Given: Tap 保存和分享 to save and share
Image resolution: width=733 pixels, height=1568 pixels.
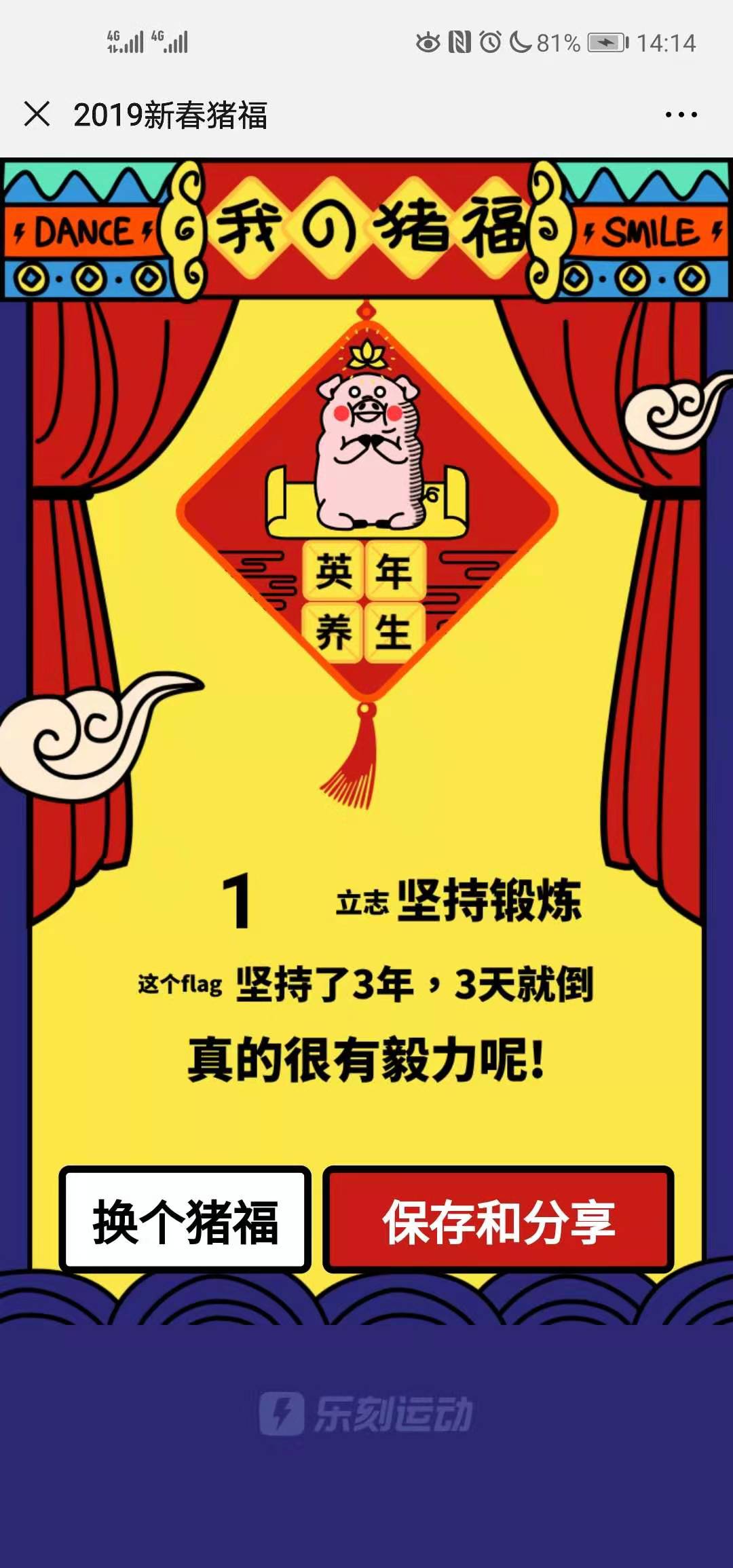Looking at the screenshot, I should (498, 1220).
